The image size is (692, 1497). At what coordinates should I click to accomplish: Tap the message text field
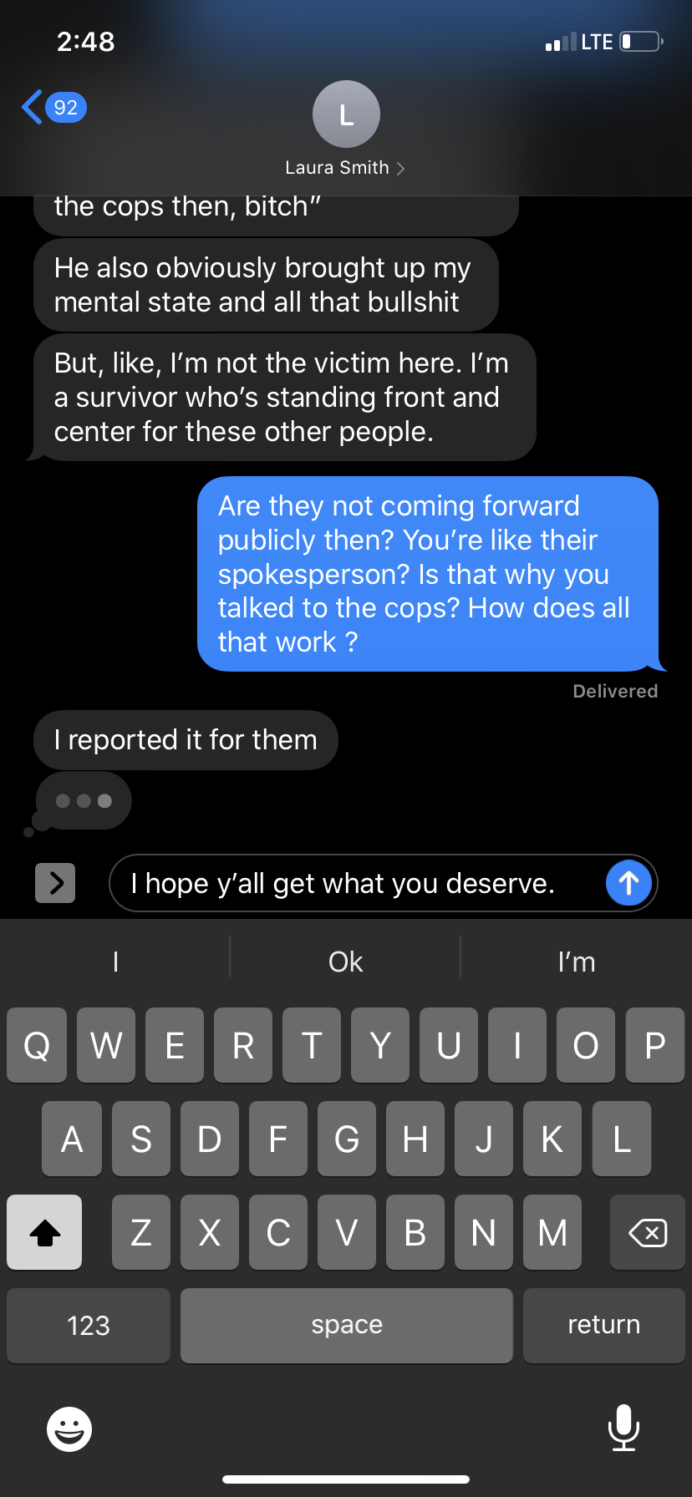coord(360,883)
